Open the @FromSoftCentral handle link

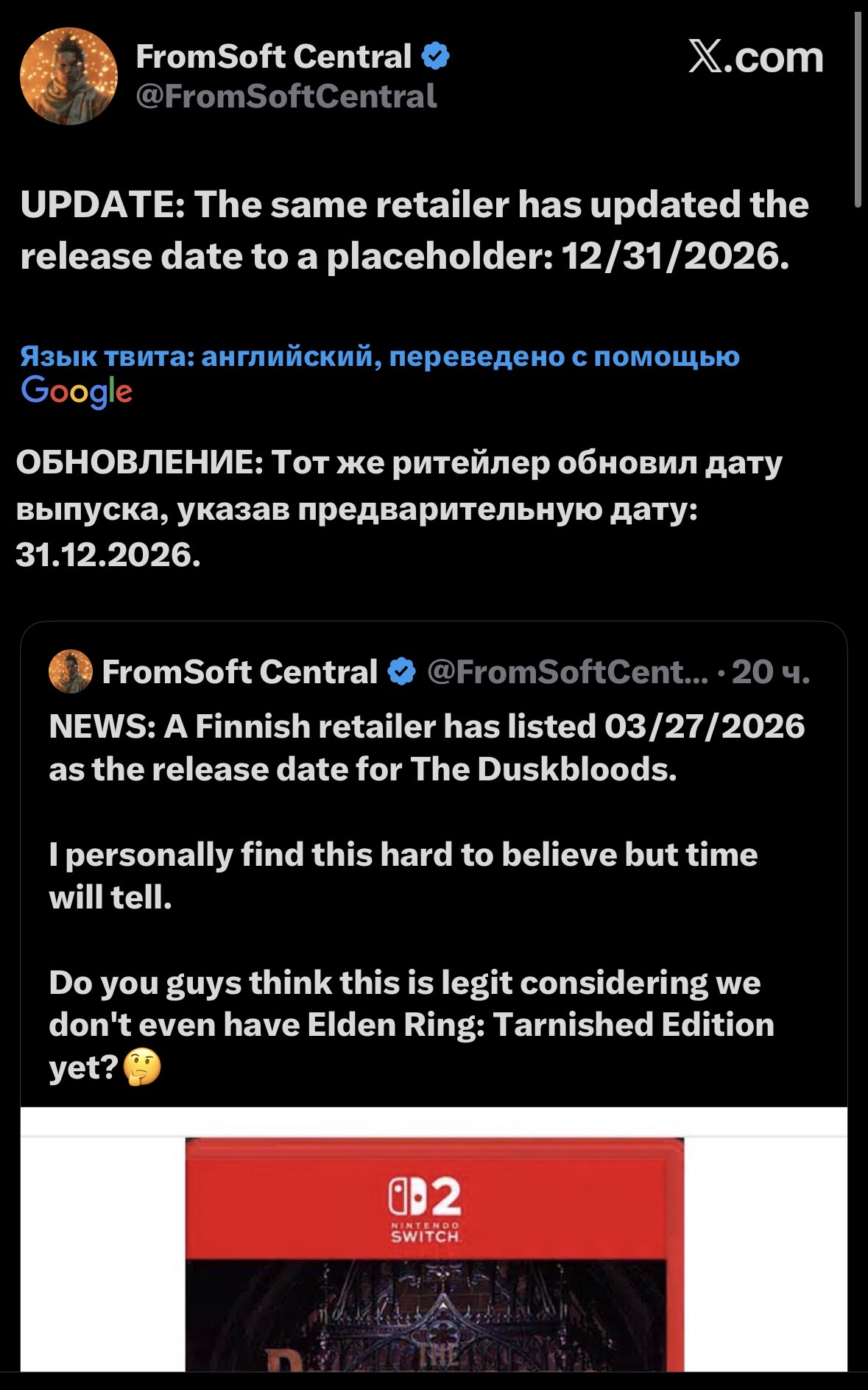(x=286, y=96)
